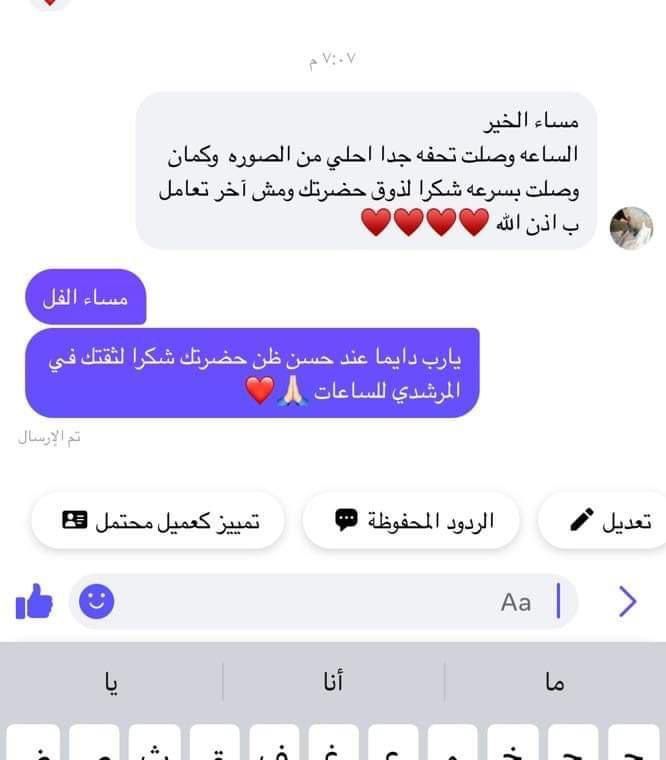Open the sender's profile picture
Image resolution: width=666 pixels, height=760 pixels.
tap(631, 228)
